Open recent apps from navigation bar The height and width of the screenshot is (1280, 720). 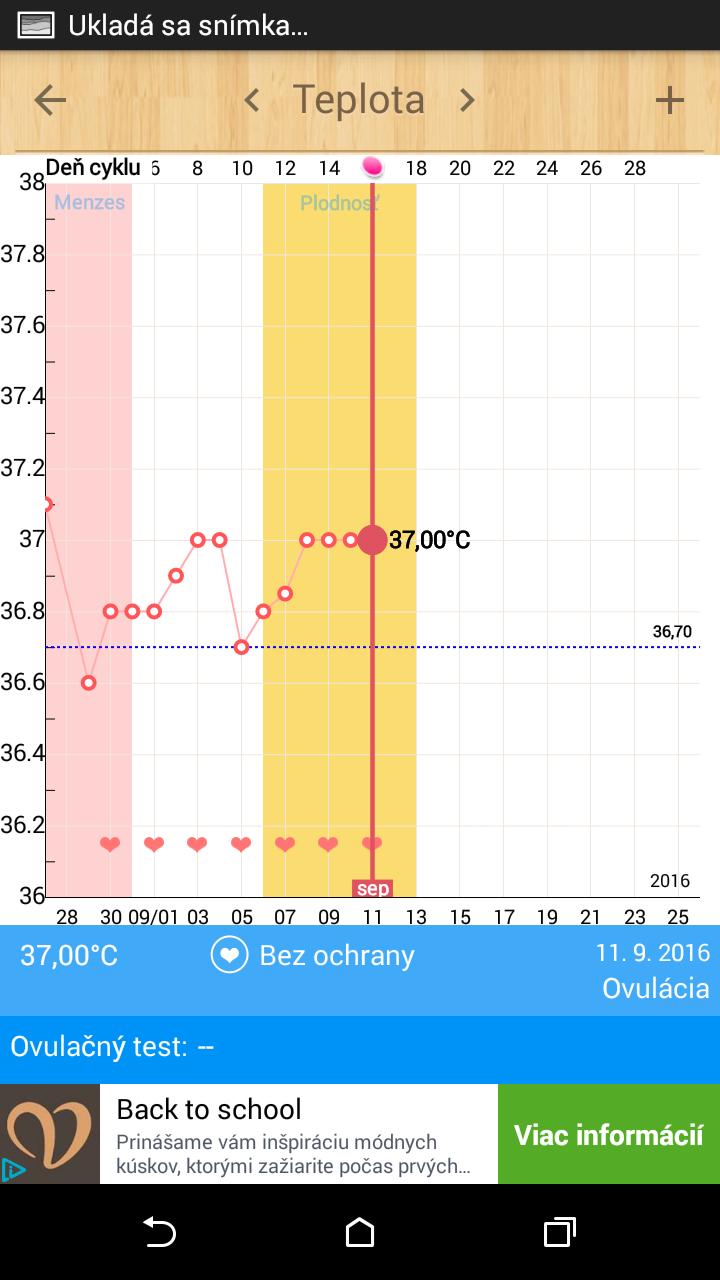tap(560, 1232)
